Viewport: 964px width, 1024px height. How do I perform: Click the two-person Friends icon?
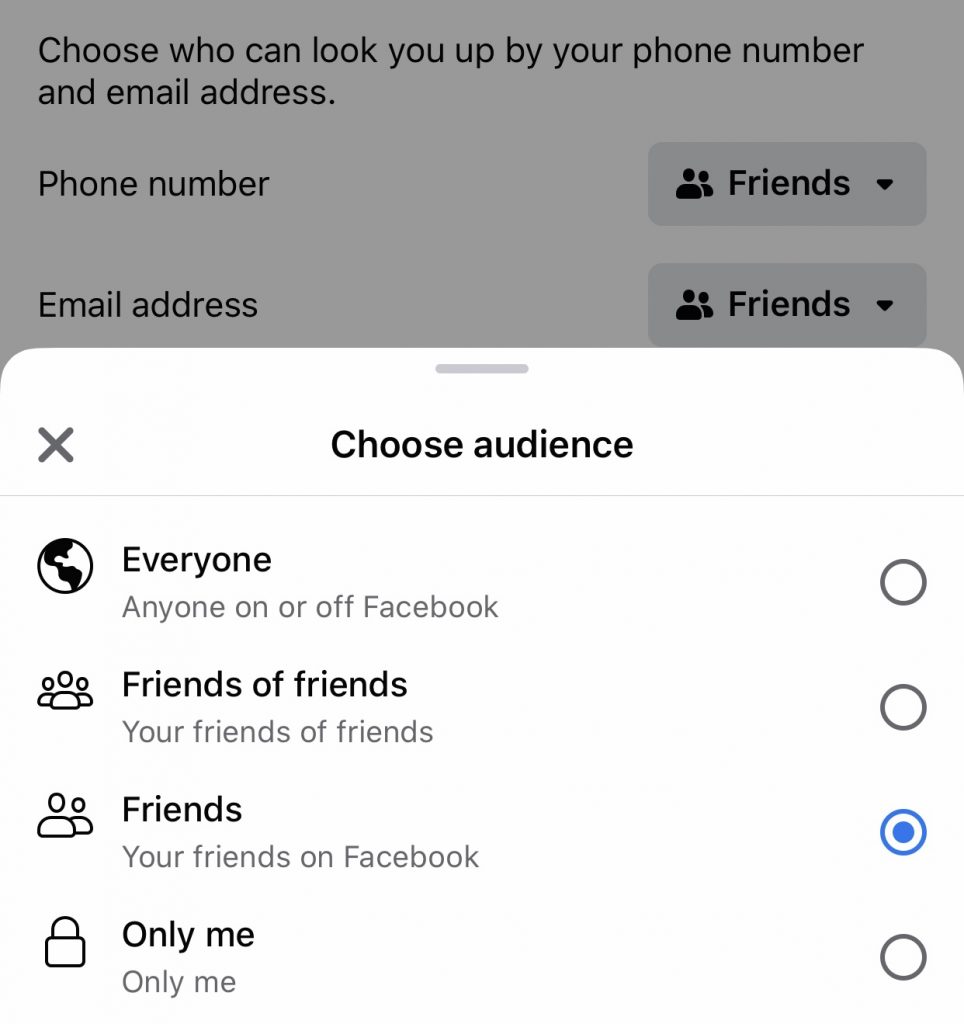pyautogui.click(x=64, y=816)
